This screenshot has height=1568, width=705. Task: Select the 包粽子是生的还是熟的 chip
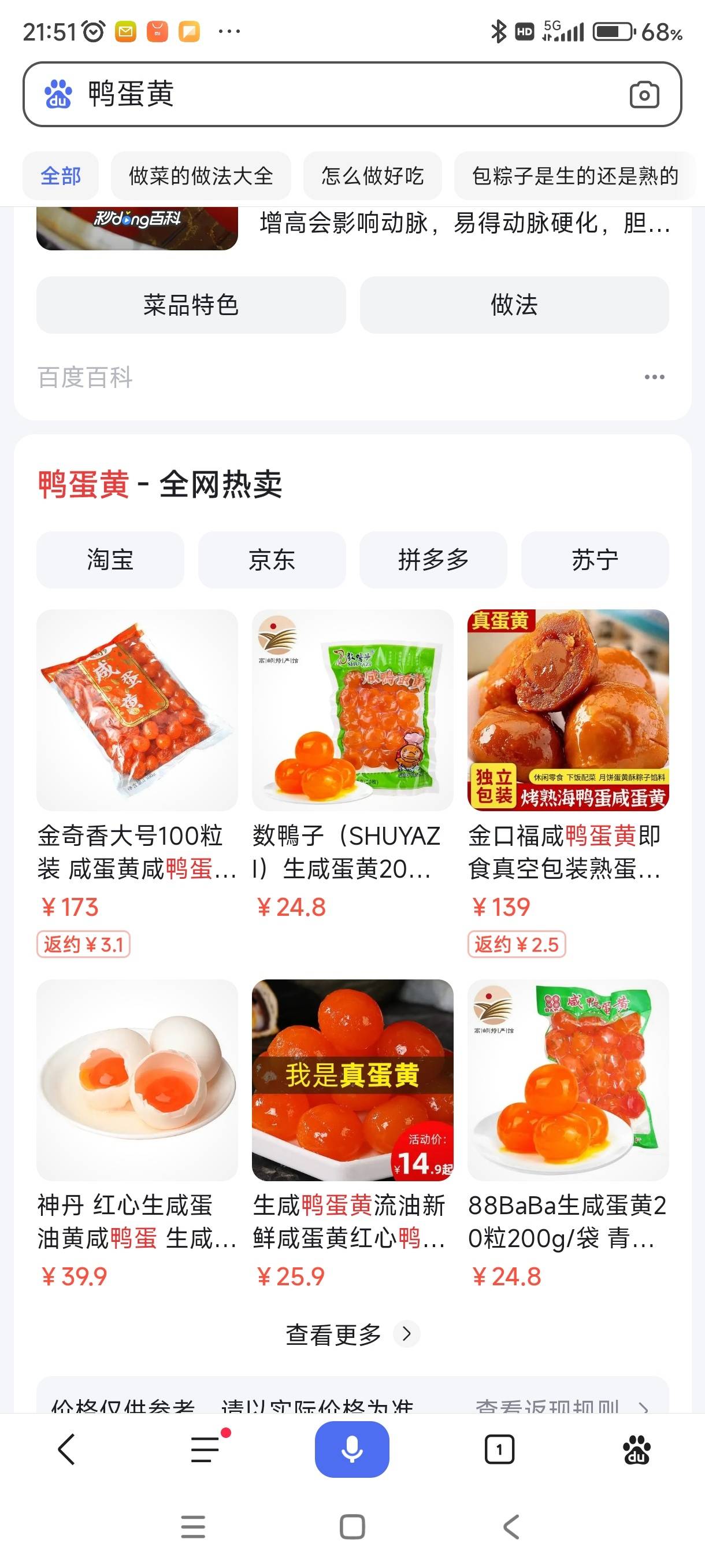(x=574, y=176)
